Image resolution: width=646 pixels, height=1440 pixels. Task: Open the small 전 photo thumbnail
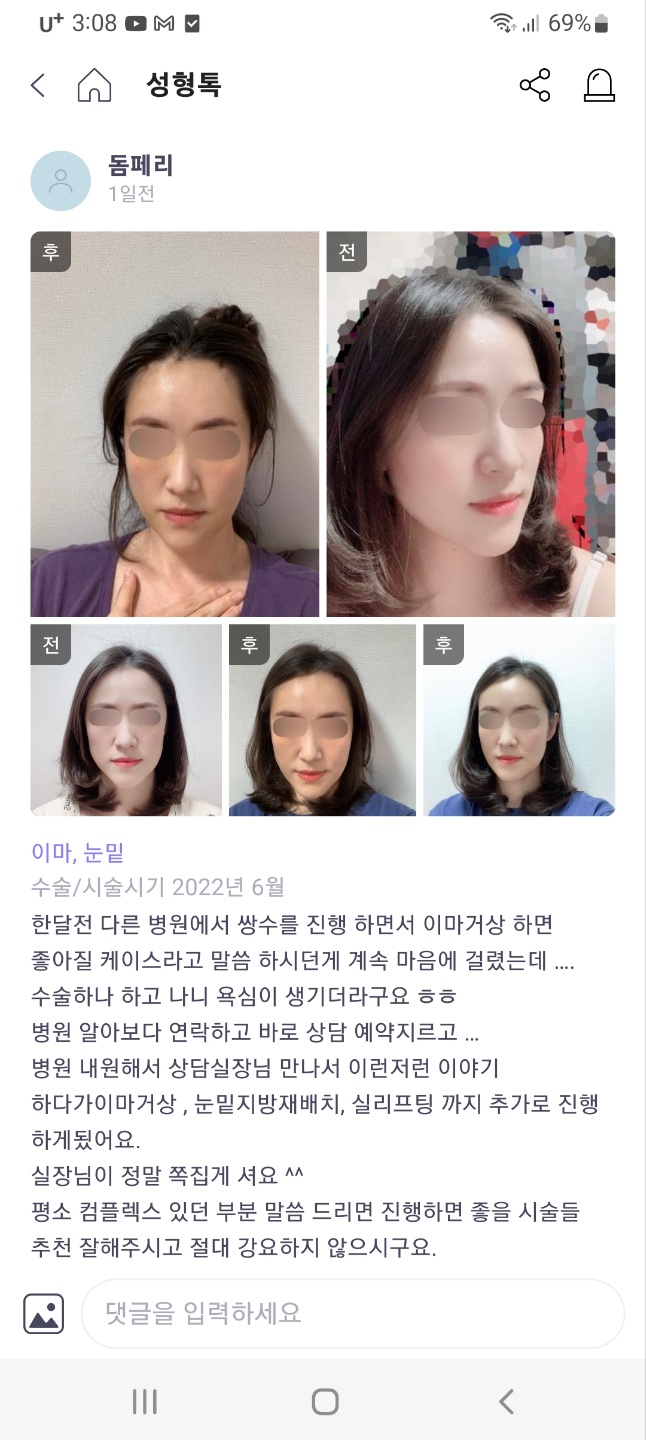coord(126,720)
